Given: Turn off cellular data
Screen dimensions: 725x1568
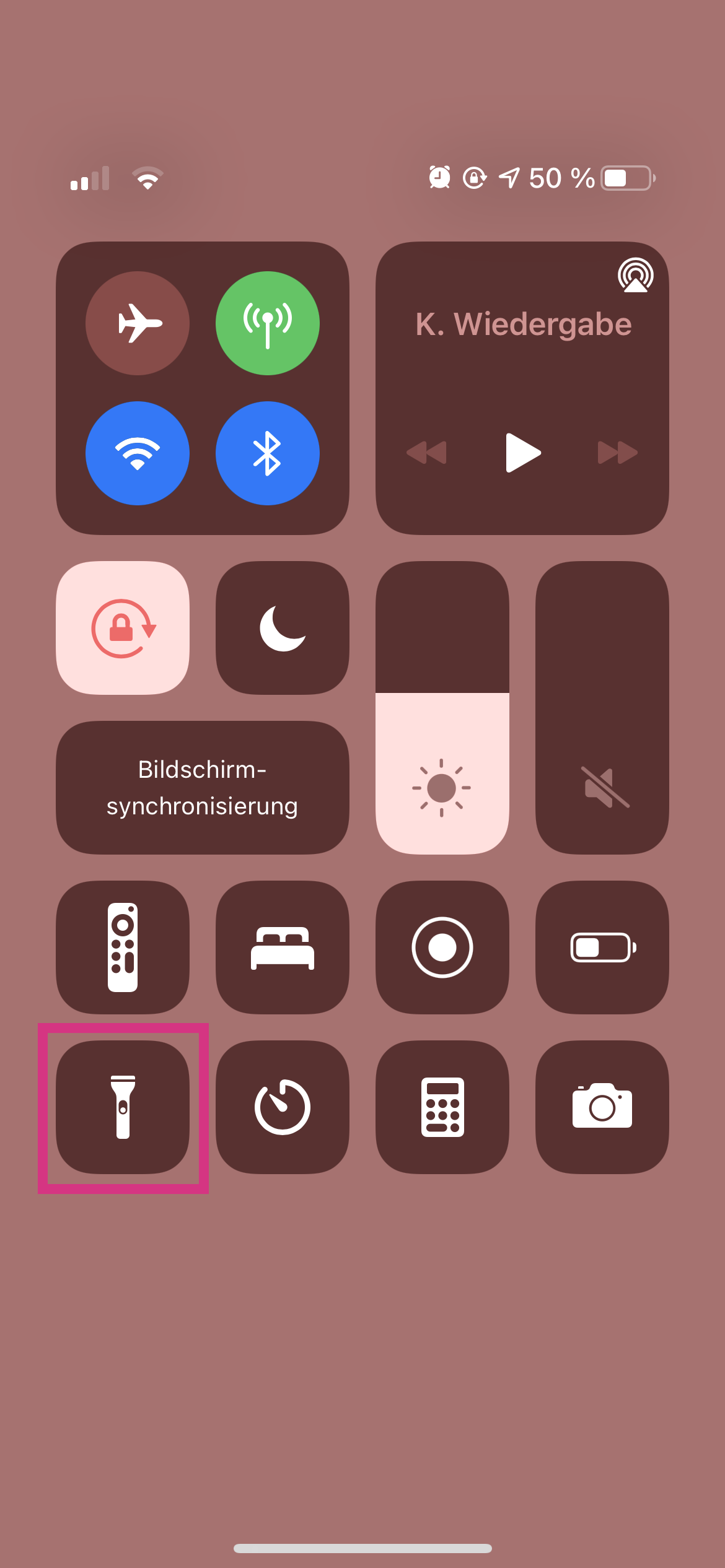Looking at the screenshot, I should tap(268, 323).
